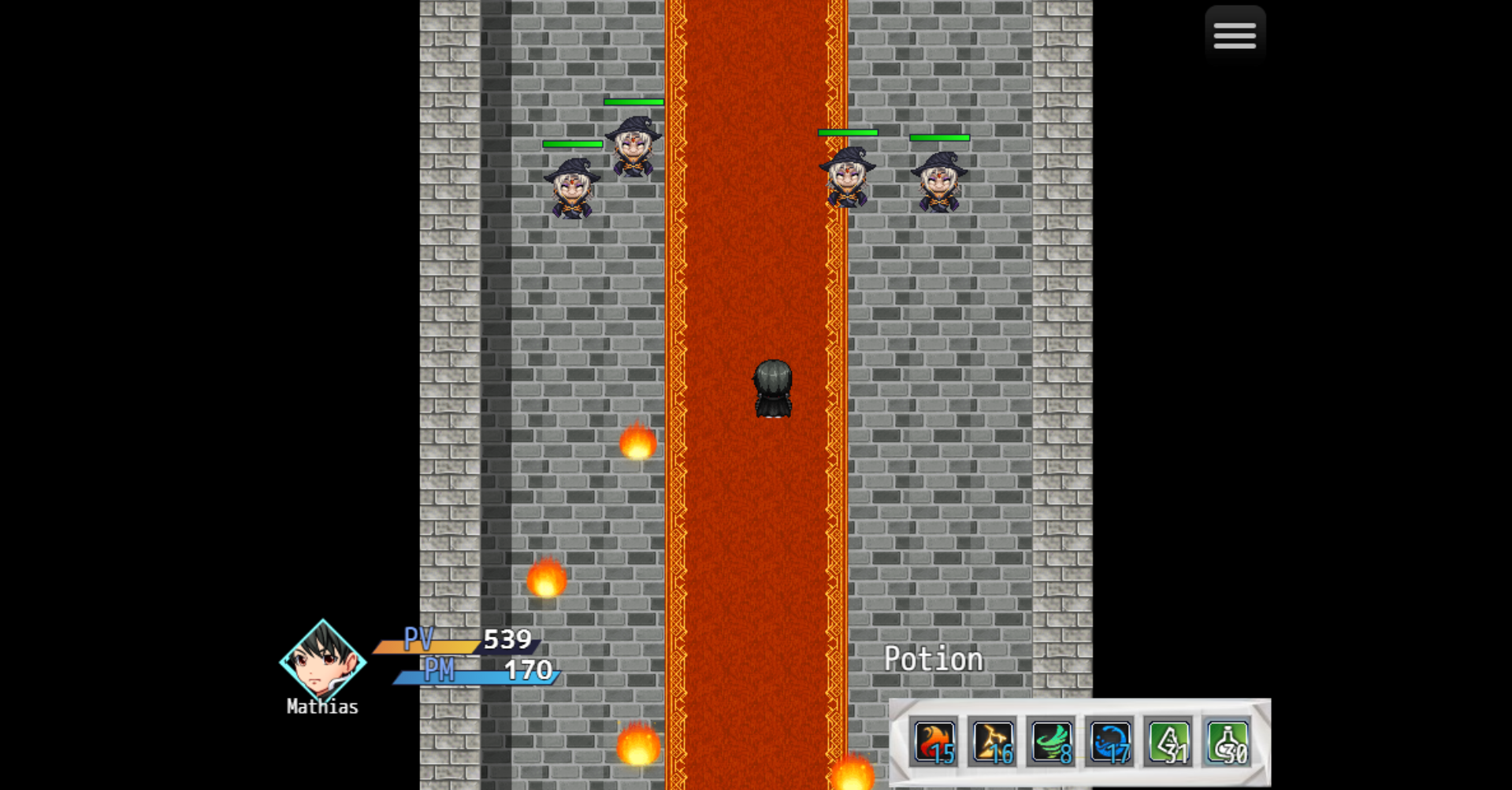The image size is (1512, 790).
Task: Open the hamburger game menu
Action: (x=1235, y=35)
